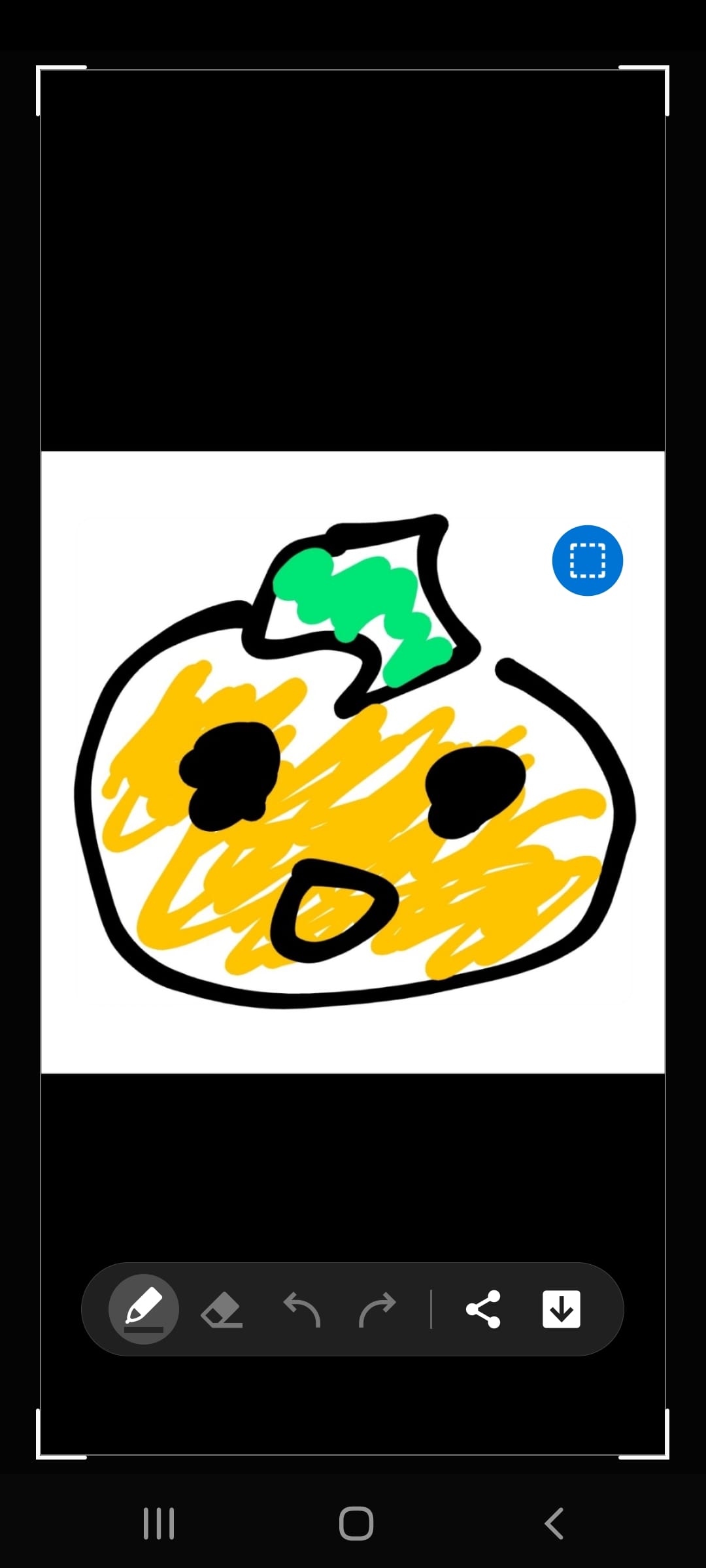
Task: Redo the last edit
Action: (377, 1310)
